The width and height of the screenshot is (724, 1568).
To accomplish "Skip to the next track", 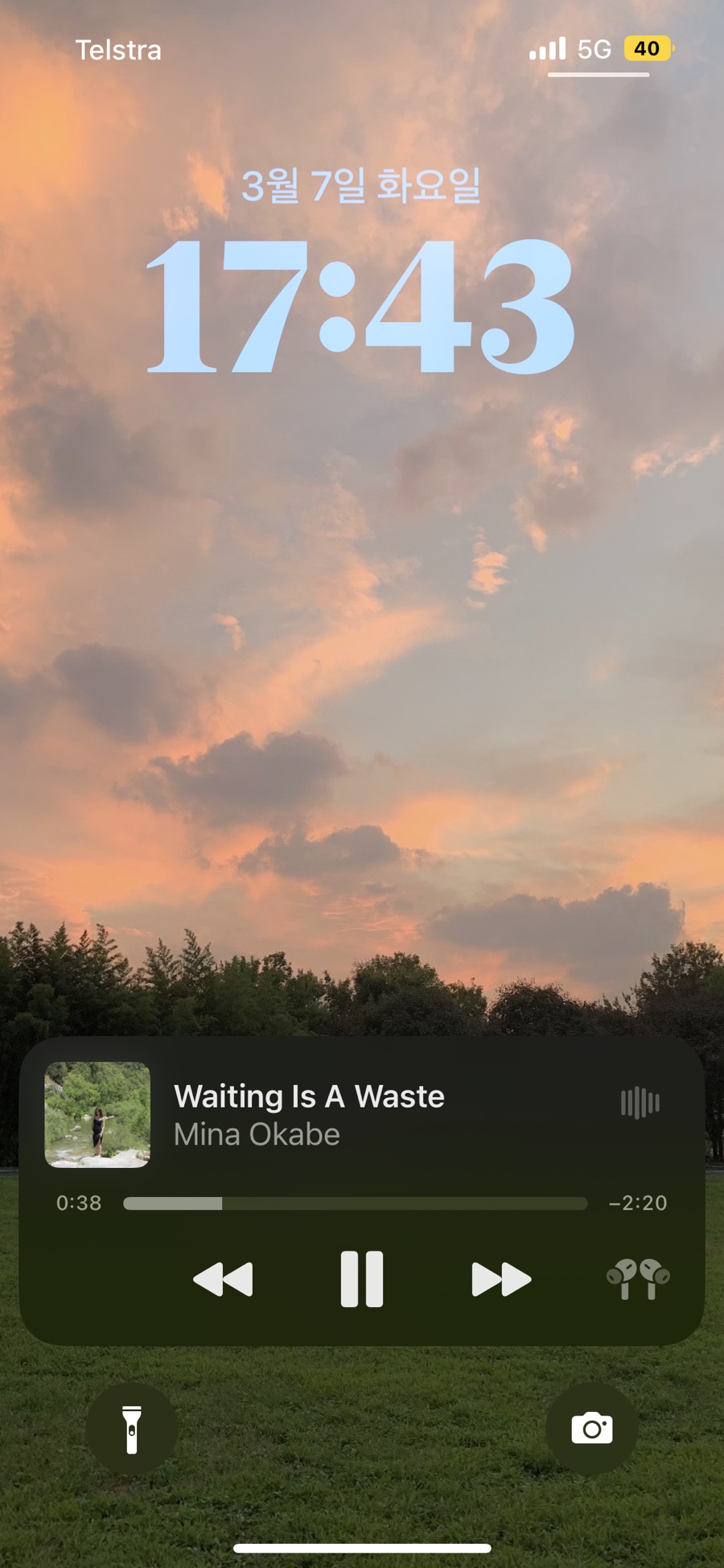I will tap(500, 1279).
